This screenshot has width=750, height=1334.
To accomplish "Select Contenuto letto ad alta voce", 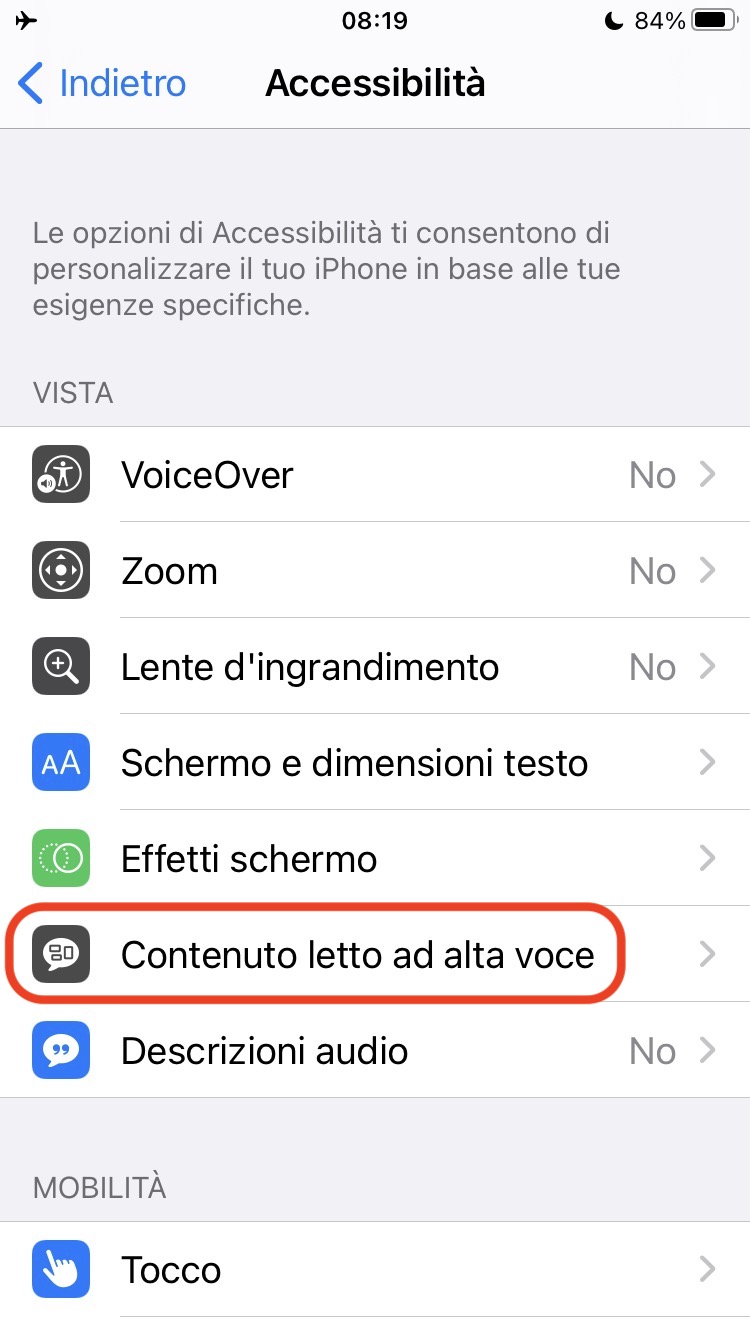I will 375,955.
